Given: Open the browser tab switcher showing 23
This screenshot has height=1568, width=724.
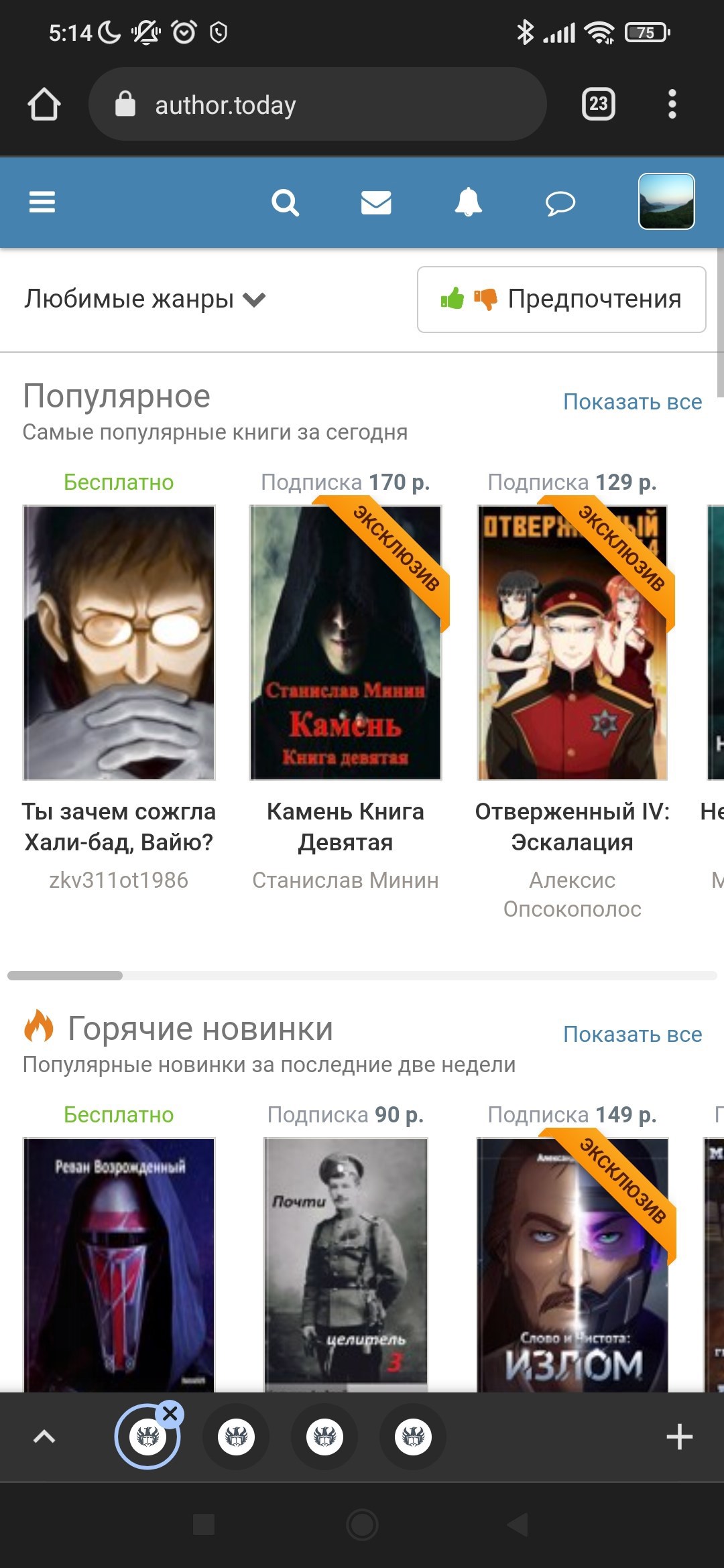Looking at the screenshot, I should tap(598, 104).
